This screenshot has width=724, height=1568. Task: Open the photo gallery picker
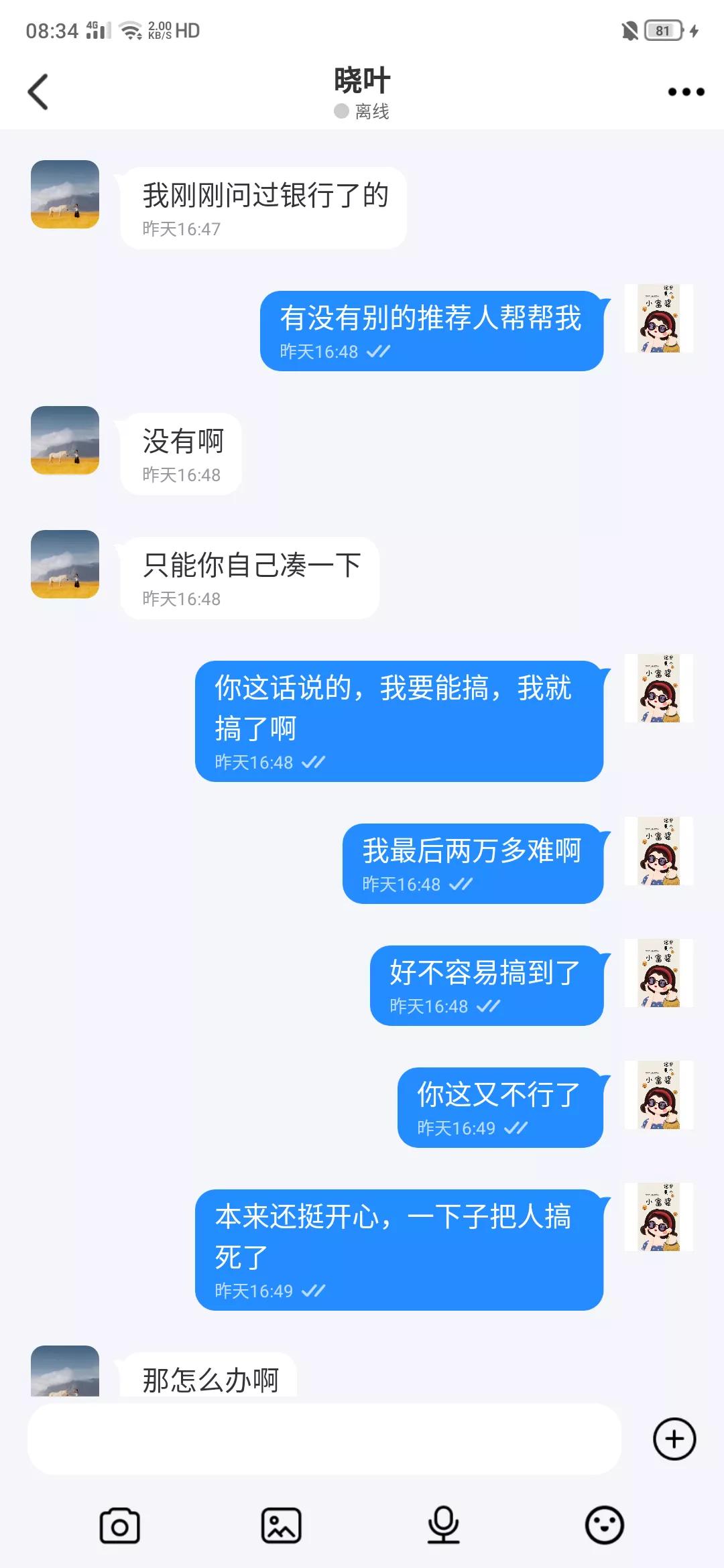(x=282, y=1524)
